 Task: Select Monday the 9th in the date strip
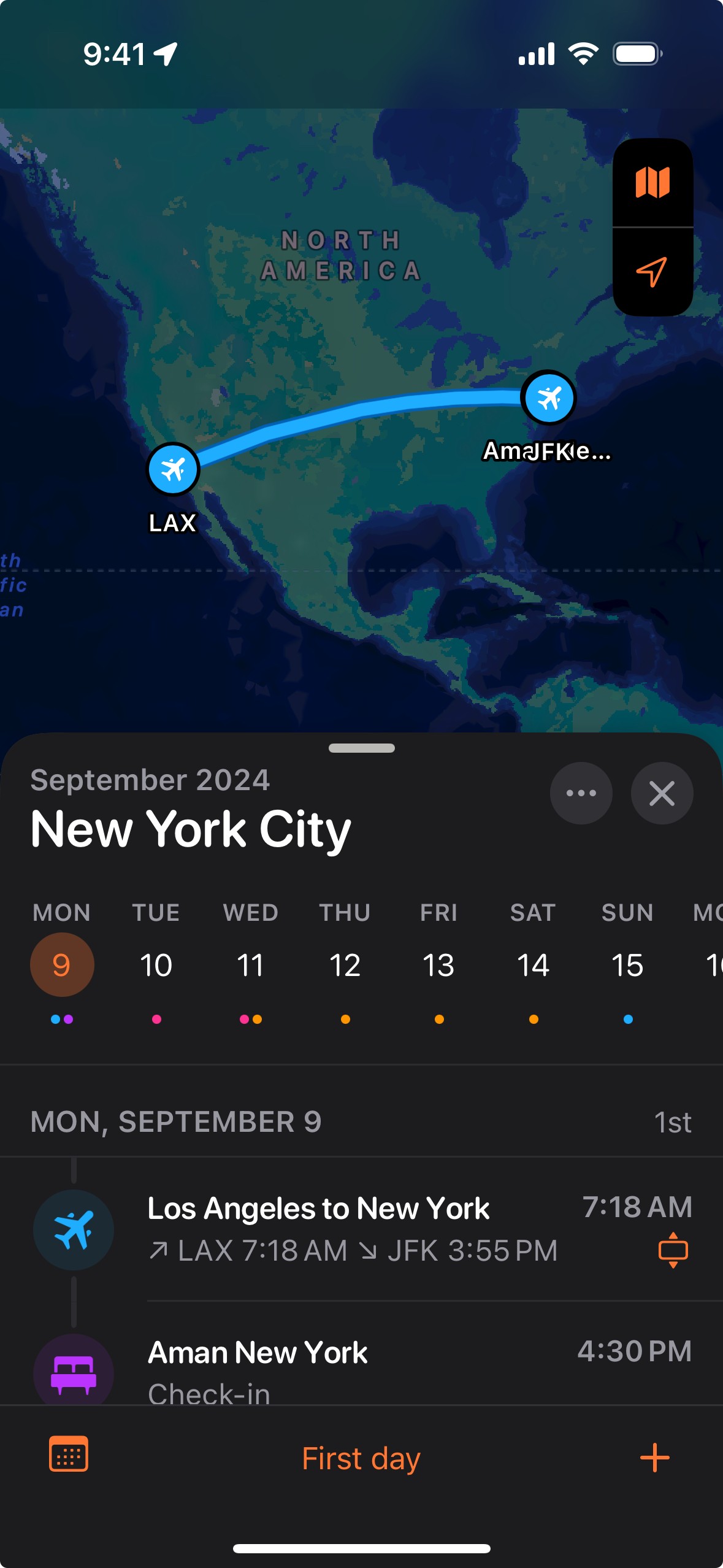pos(61,964)
